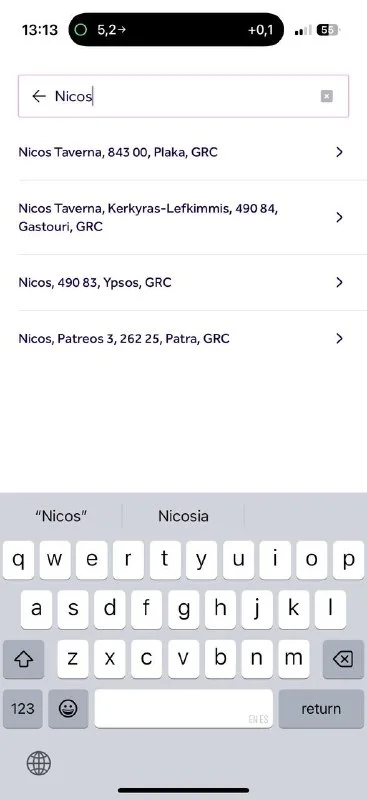Clear the search text with the x icon
Viewport: 367px width, 800px height.
coord(327,96)
